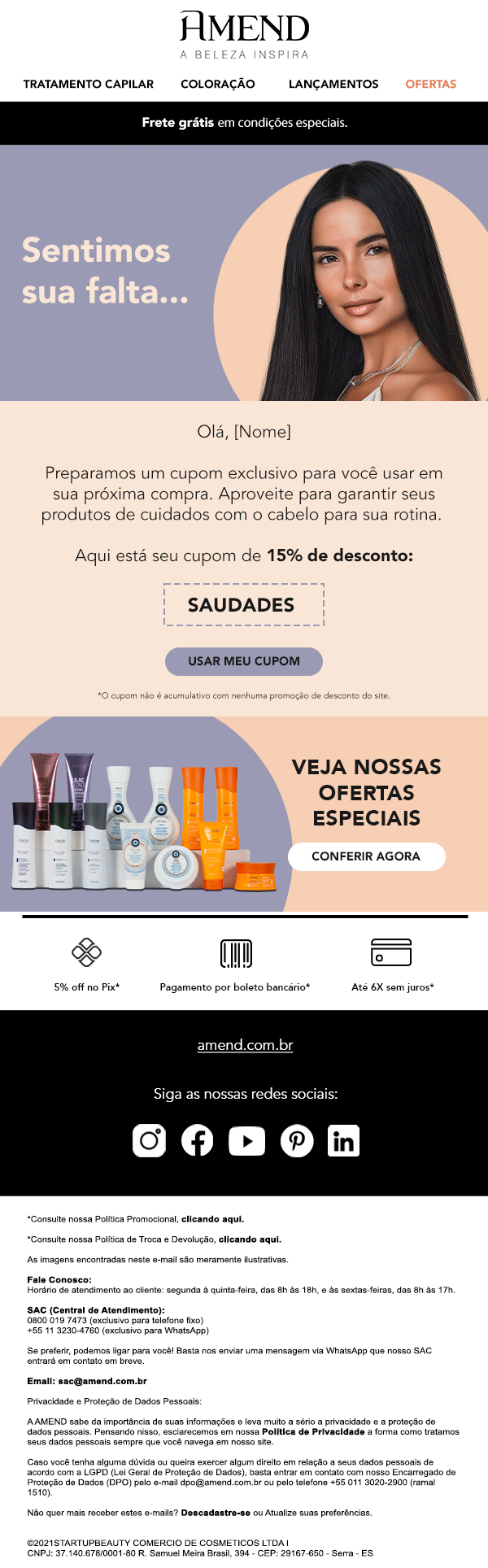Open Amend's LinkedIn page
The image size is (488, 1568).
(x=343, y=1141)
